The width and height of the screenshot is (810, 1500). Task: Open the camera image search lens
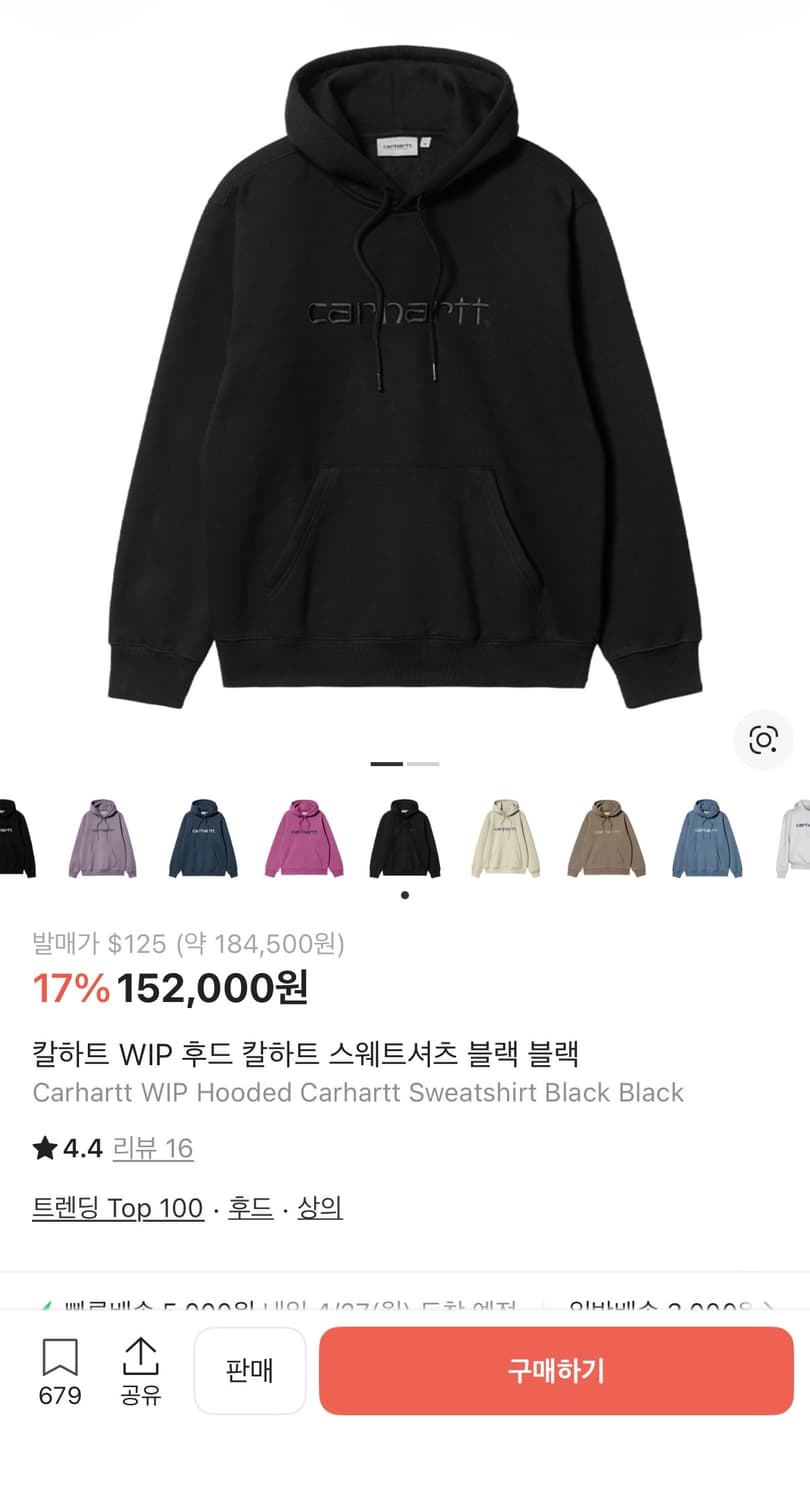pyautogui.click(x=763, y=740)
